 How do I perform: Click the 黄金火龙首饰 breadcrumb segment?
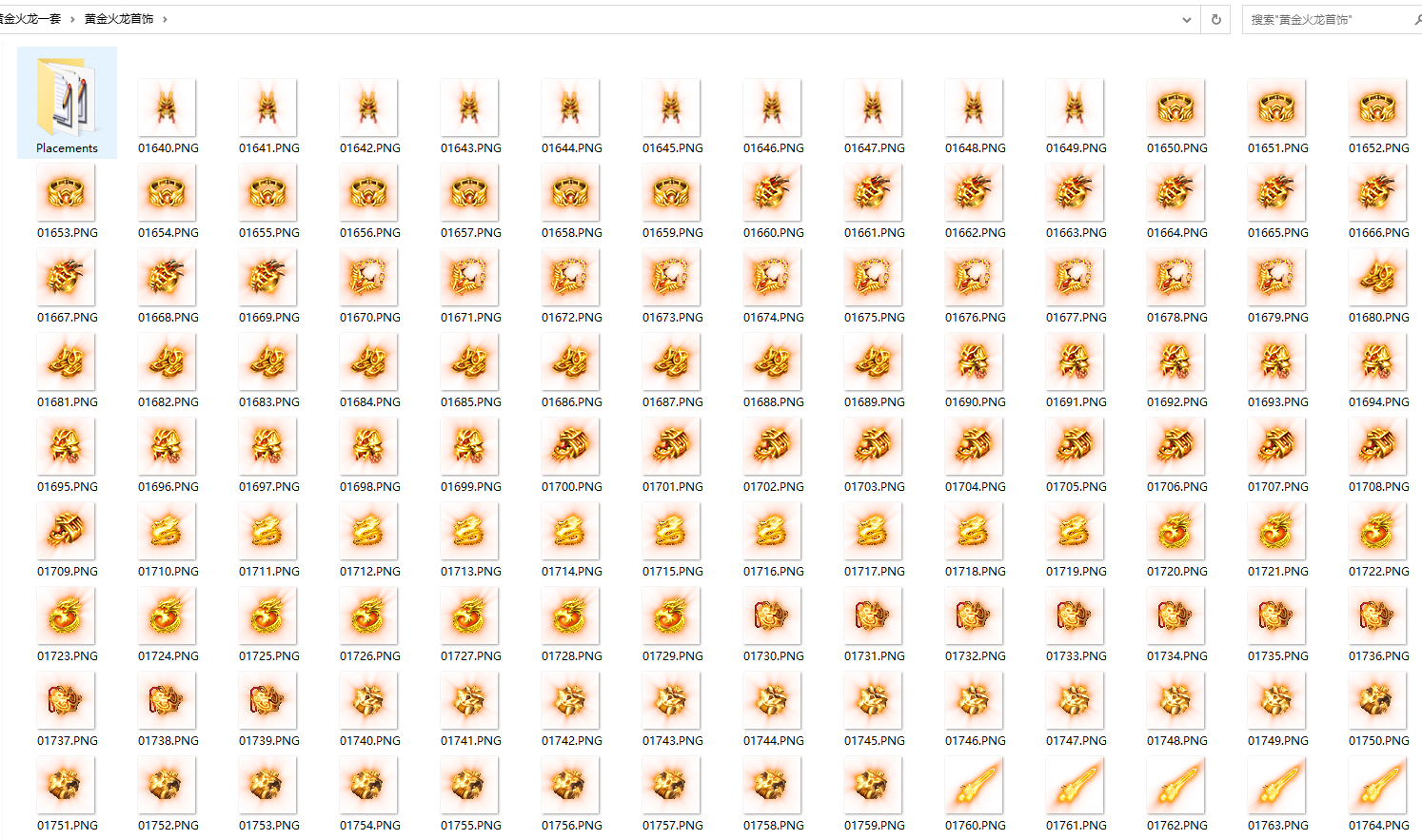click(119, 19)
